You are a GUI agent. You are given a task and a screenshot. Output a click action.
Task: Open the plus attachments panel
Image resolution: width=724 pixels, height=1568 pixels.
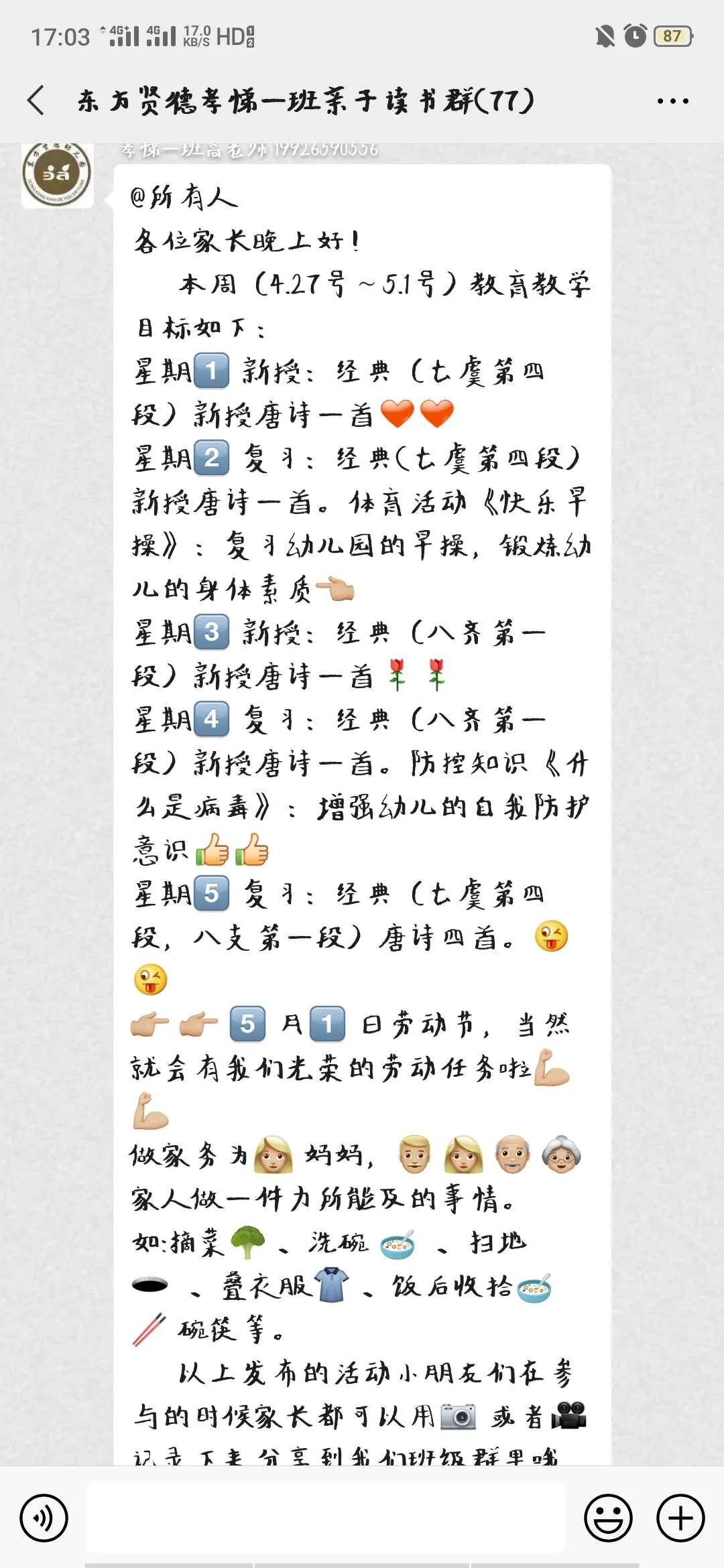(680, 1518)
